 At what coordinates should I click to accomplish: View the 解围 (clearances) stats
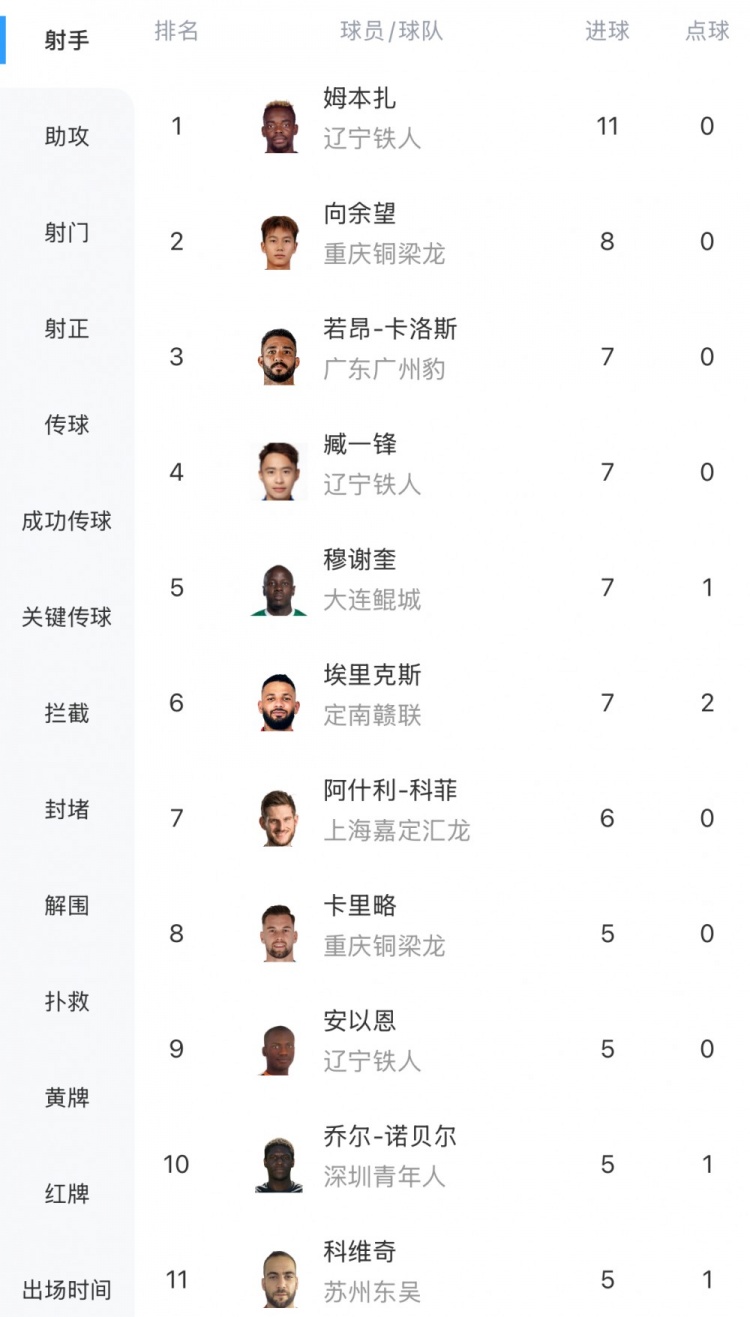click(x=66, y=906)
